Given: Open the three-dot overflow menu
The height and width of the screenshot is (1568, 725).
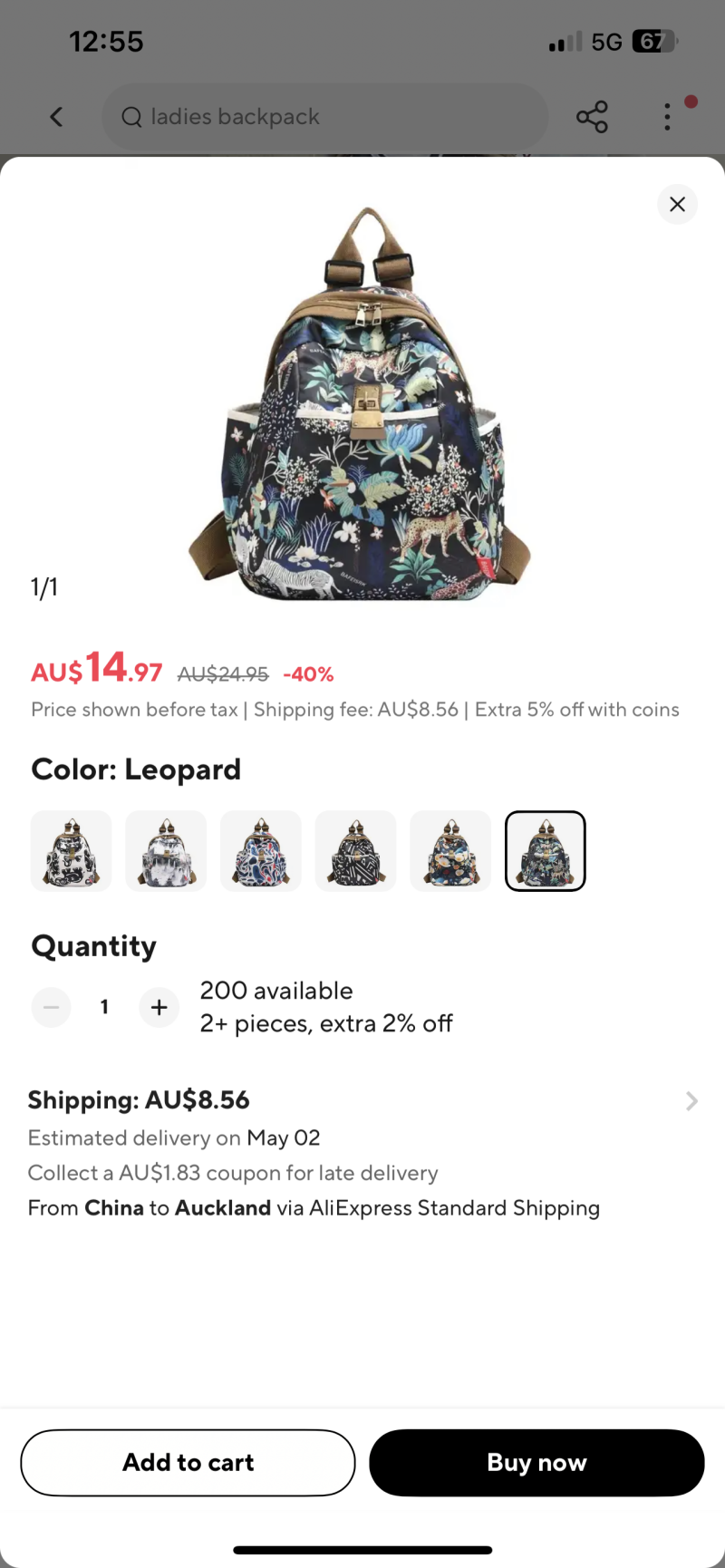Looking at the screenshot, I should (x=668, y=117).
